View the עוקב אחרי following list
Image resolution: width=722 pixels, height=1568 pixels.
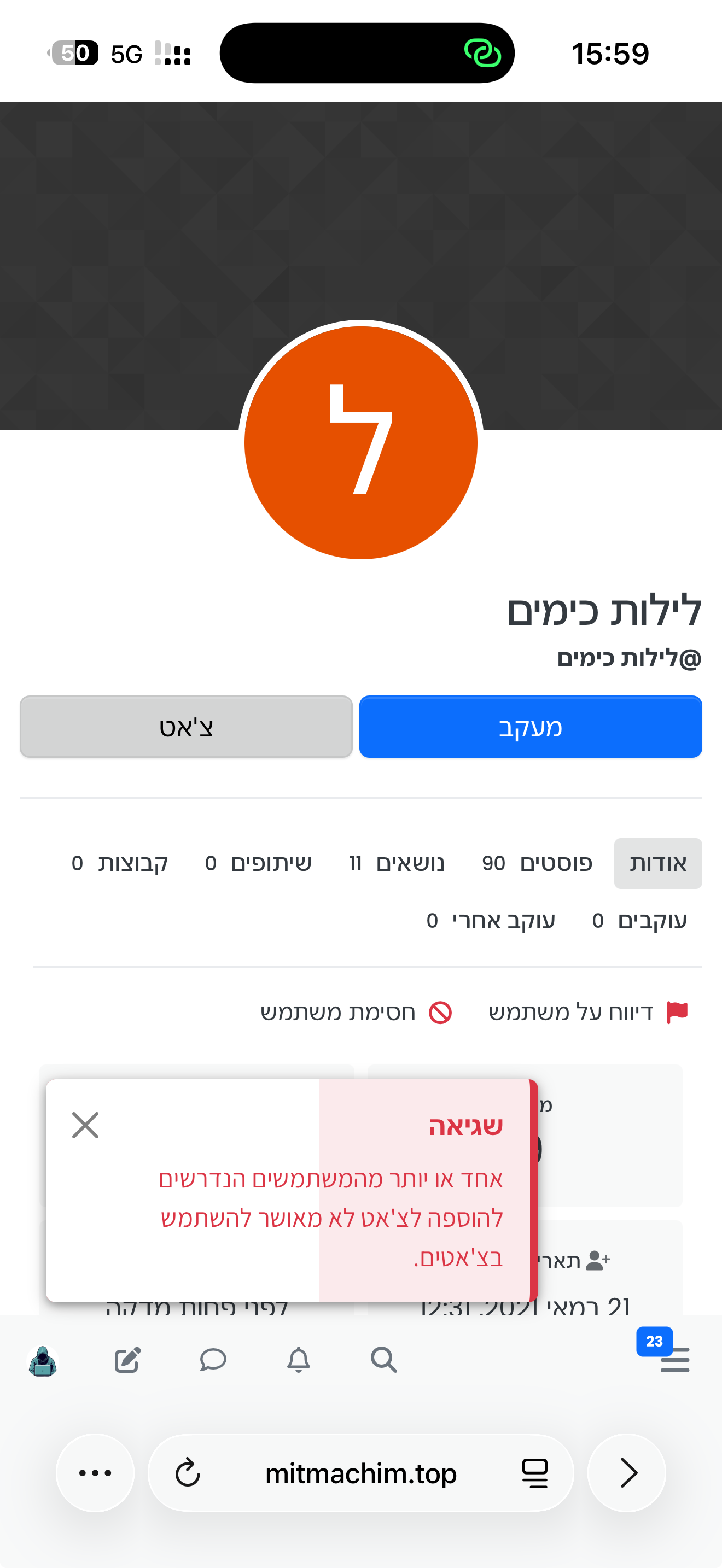(491, 920)
